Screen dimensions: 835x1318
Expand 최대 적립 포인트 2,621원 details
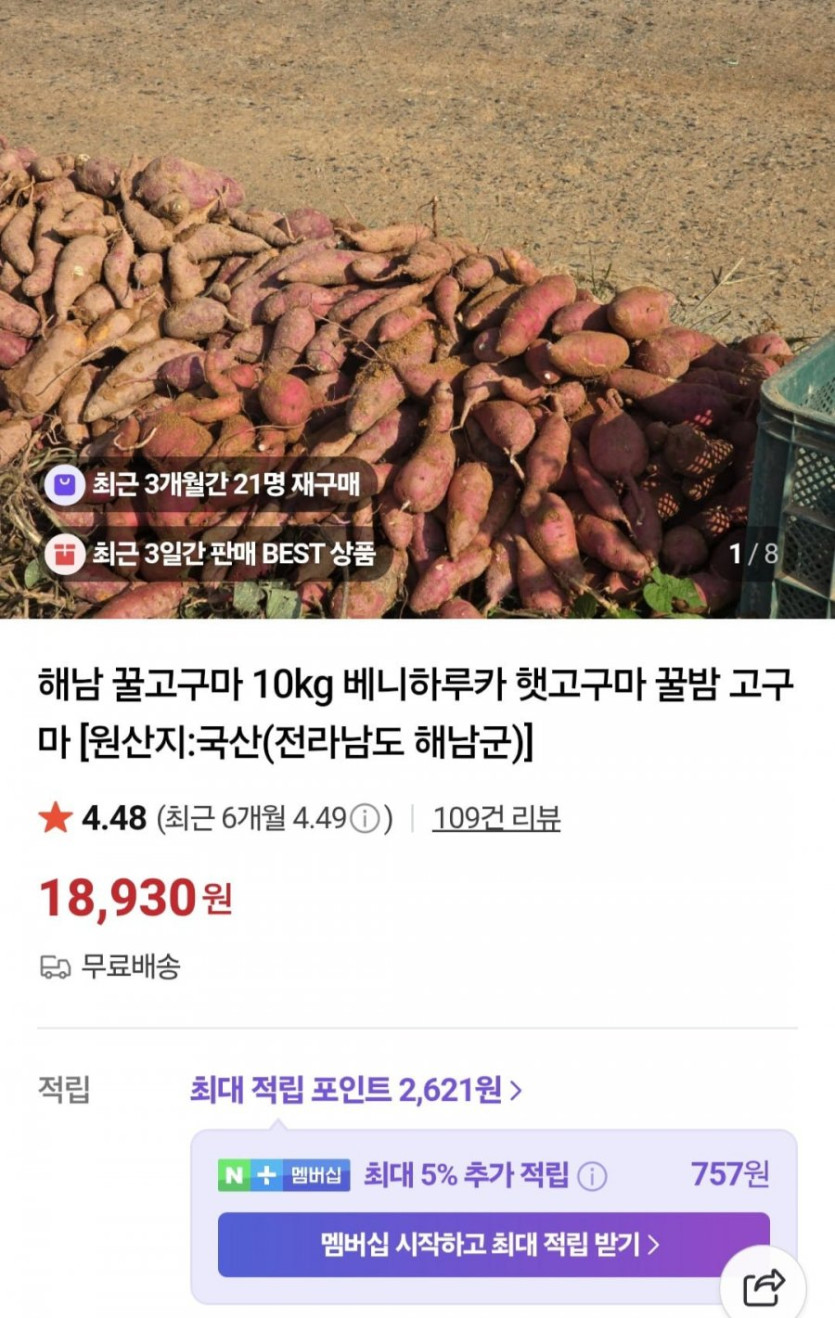coord(356,1090)
